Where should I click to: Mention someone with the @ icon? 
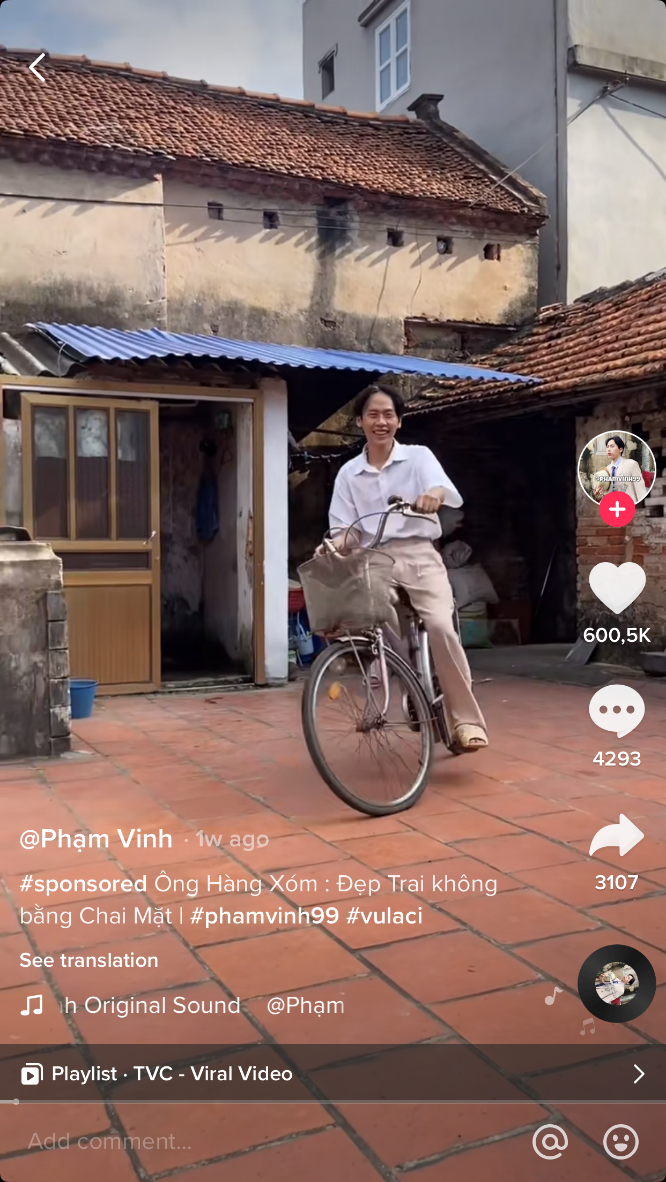[550, 1141]
